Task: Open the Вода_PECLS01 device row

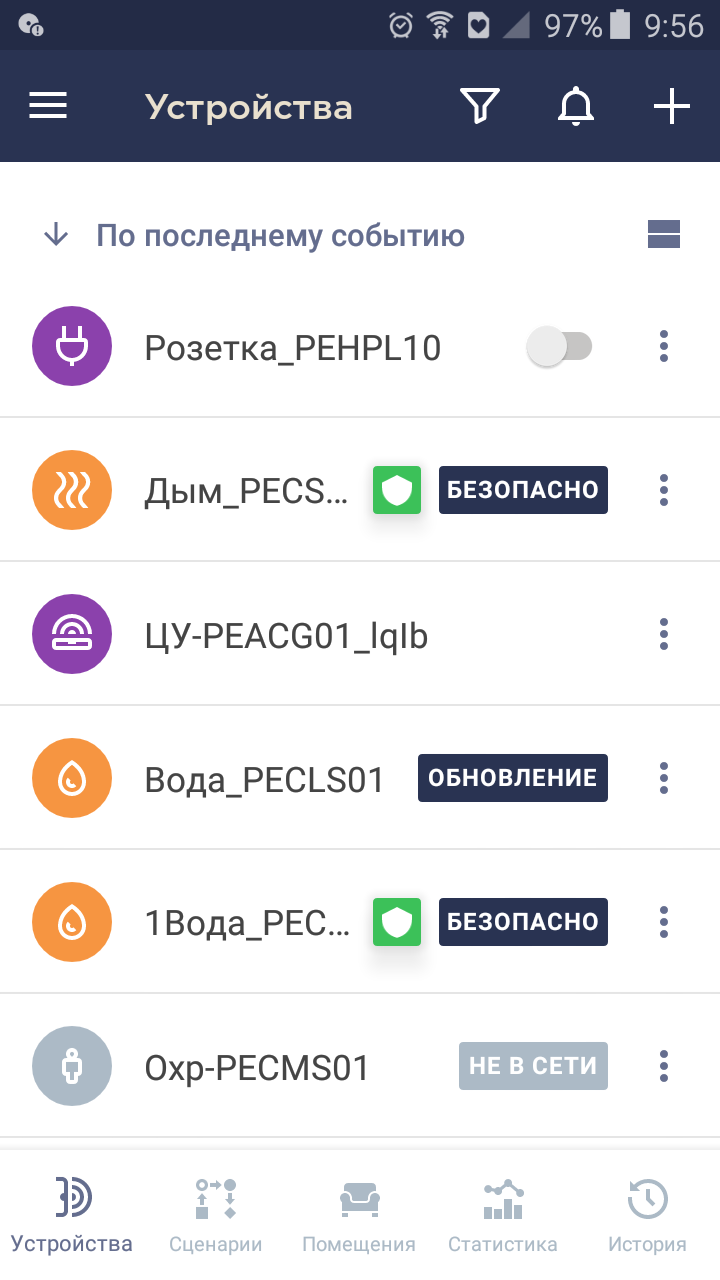Action: pyautogui.click(x=360, y=778)
